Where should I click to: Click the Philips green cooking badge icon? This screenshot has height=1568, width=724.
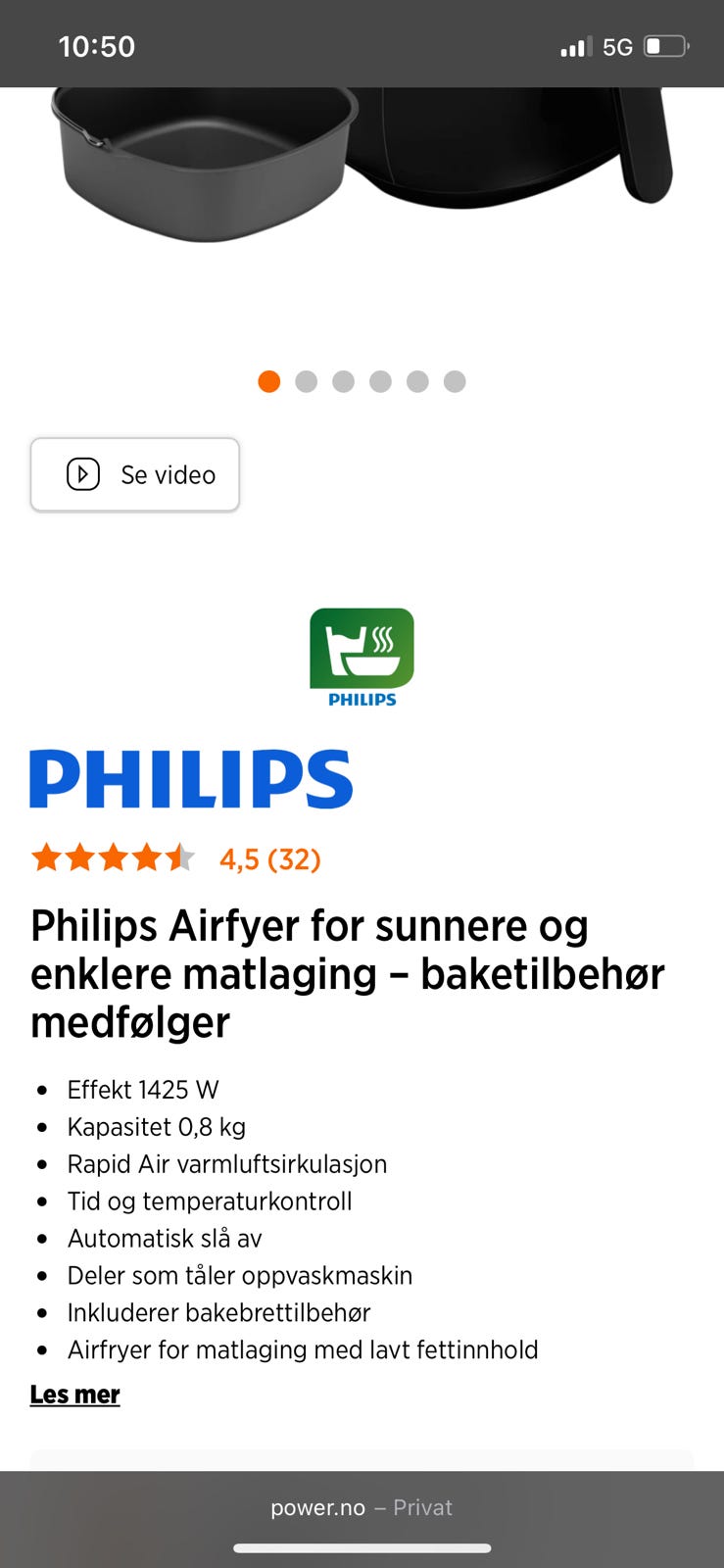pyautogui.click(x=362, y=647)
